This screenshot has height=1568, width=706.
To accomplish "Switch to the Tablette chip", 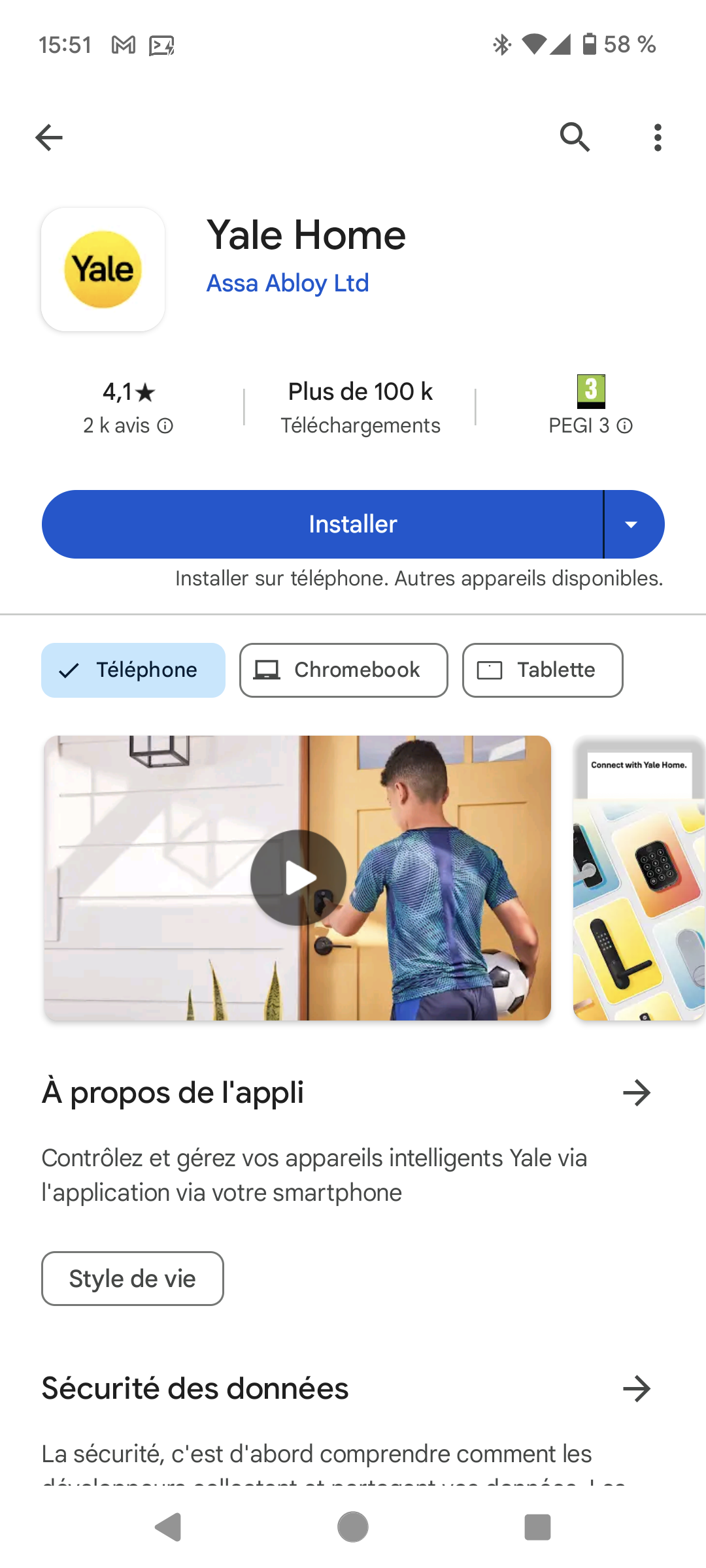I will coord(543,670).
